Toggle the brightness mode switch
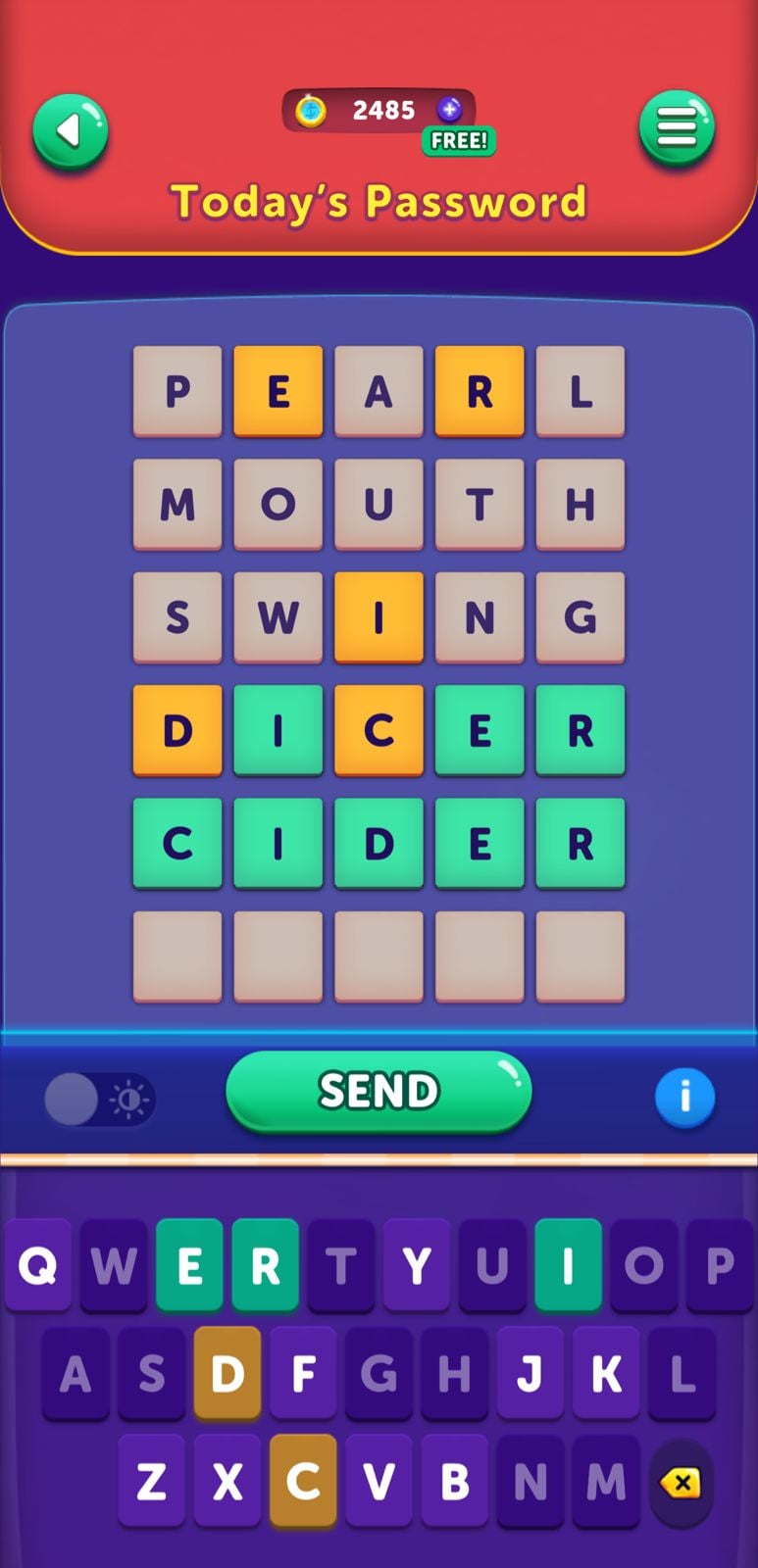Screen dimensions: 758x1568 pos(99,1099)
